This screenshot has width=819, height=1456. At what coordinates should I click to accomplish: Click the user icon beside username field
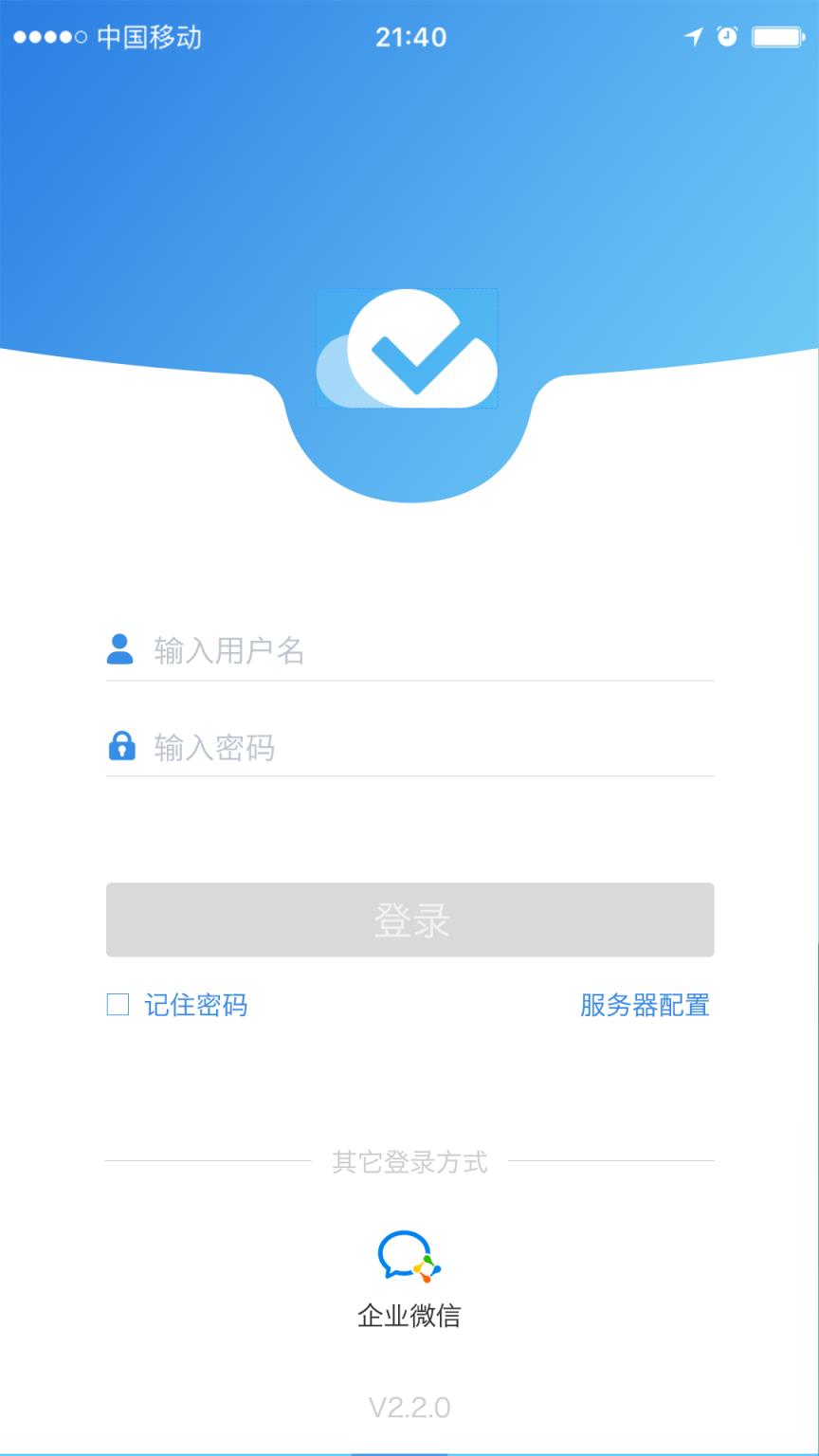pyautogui.click(x=120, y=650)
